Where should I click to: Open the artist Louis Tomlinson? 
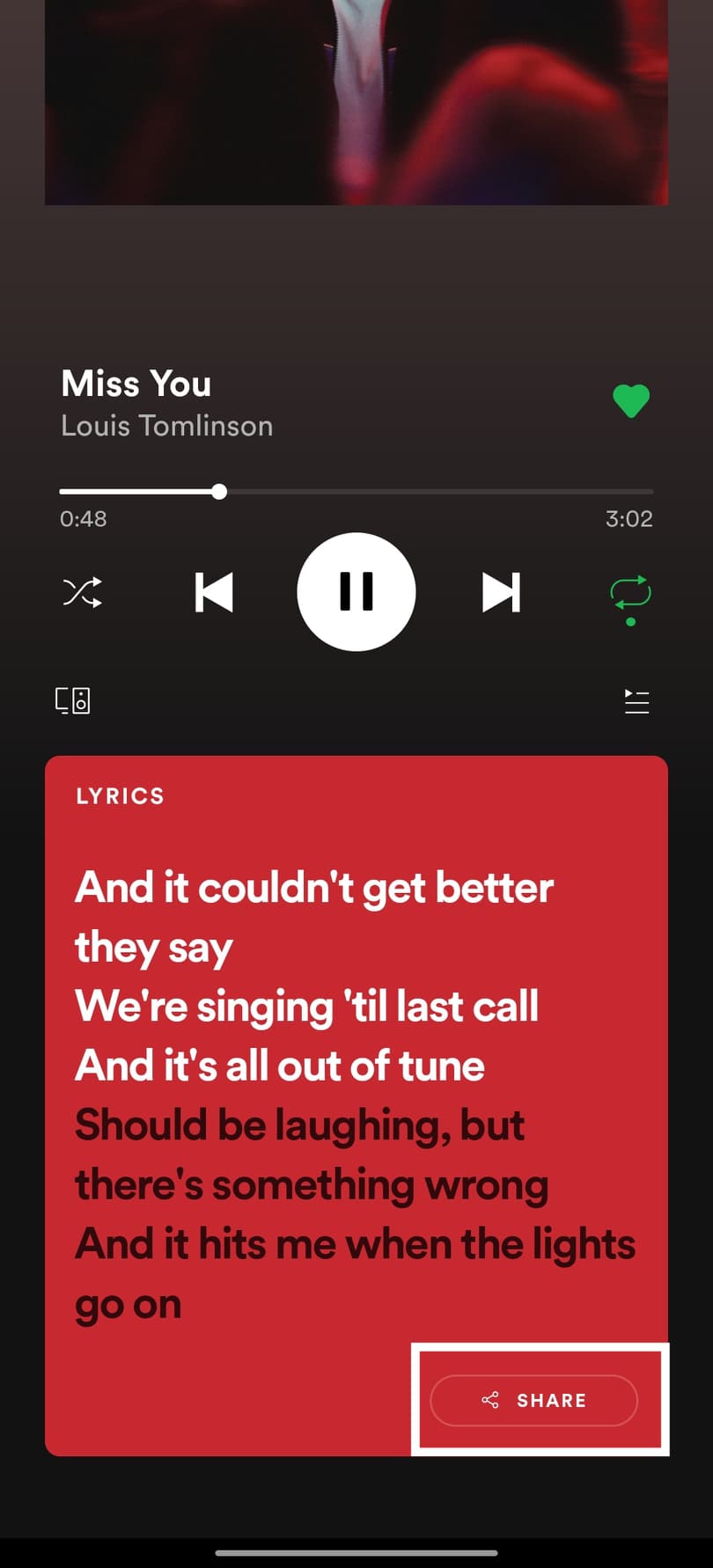167,426
